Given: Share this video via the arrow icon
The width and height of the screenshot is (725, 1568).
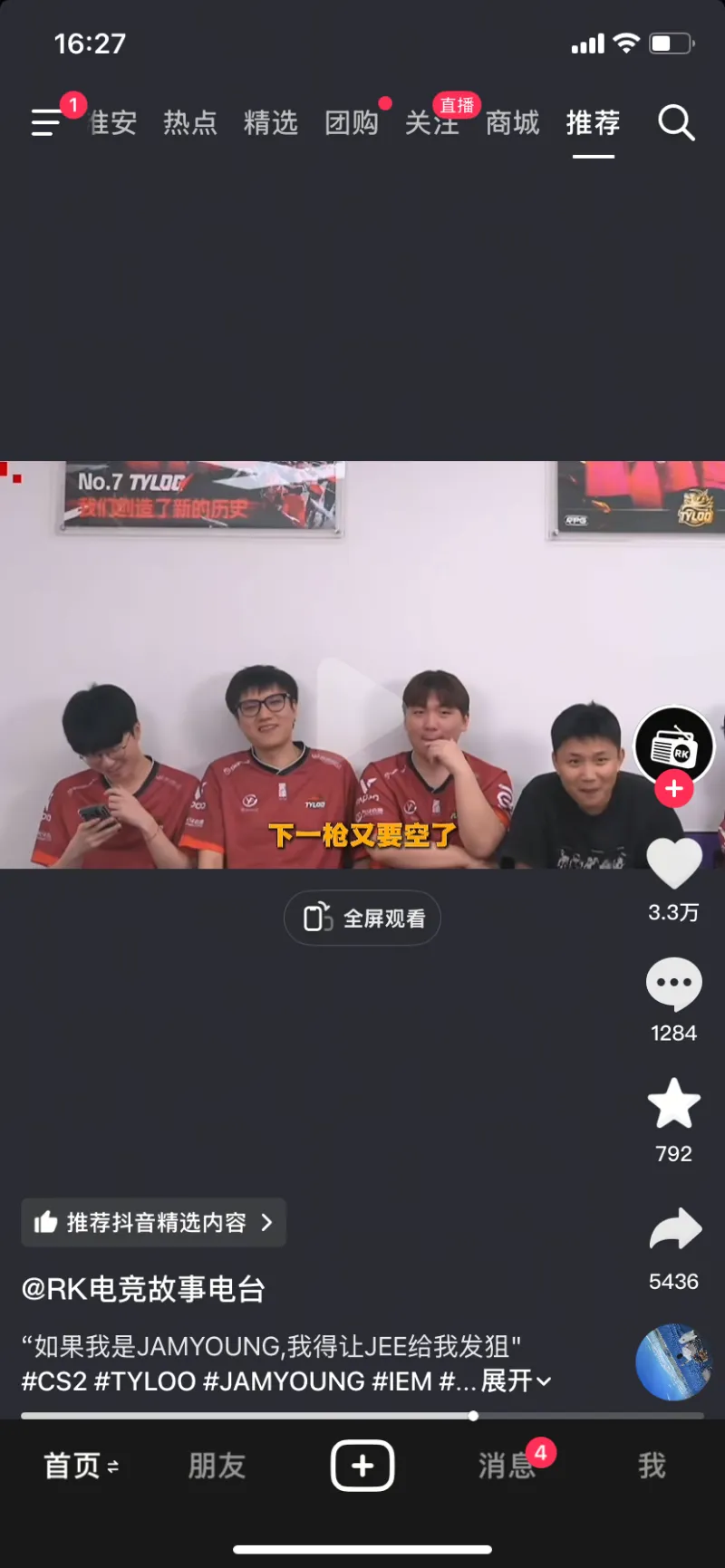Looking at the screenshot, I should tap(675, 1230).
